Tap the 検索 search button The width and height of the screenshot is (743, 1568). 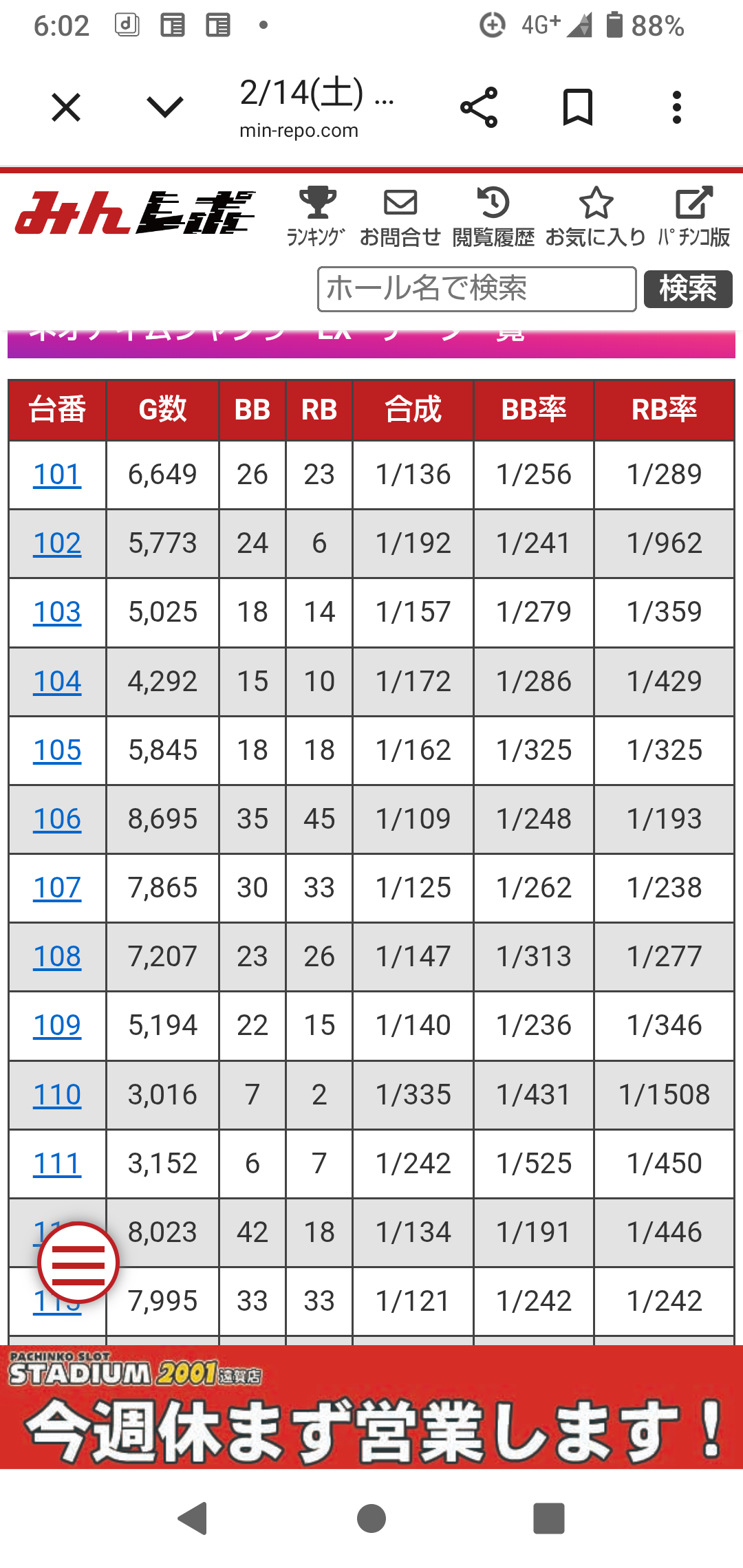click(687, 289)
